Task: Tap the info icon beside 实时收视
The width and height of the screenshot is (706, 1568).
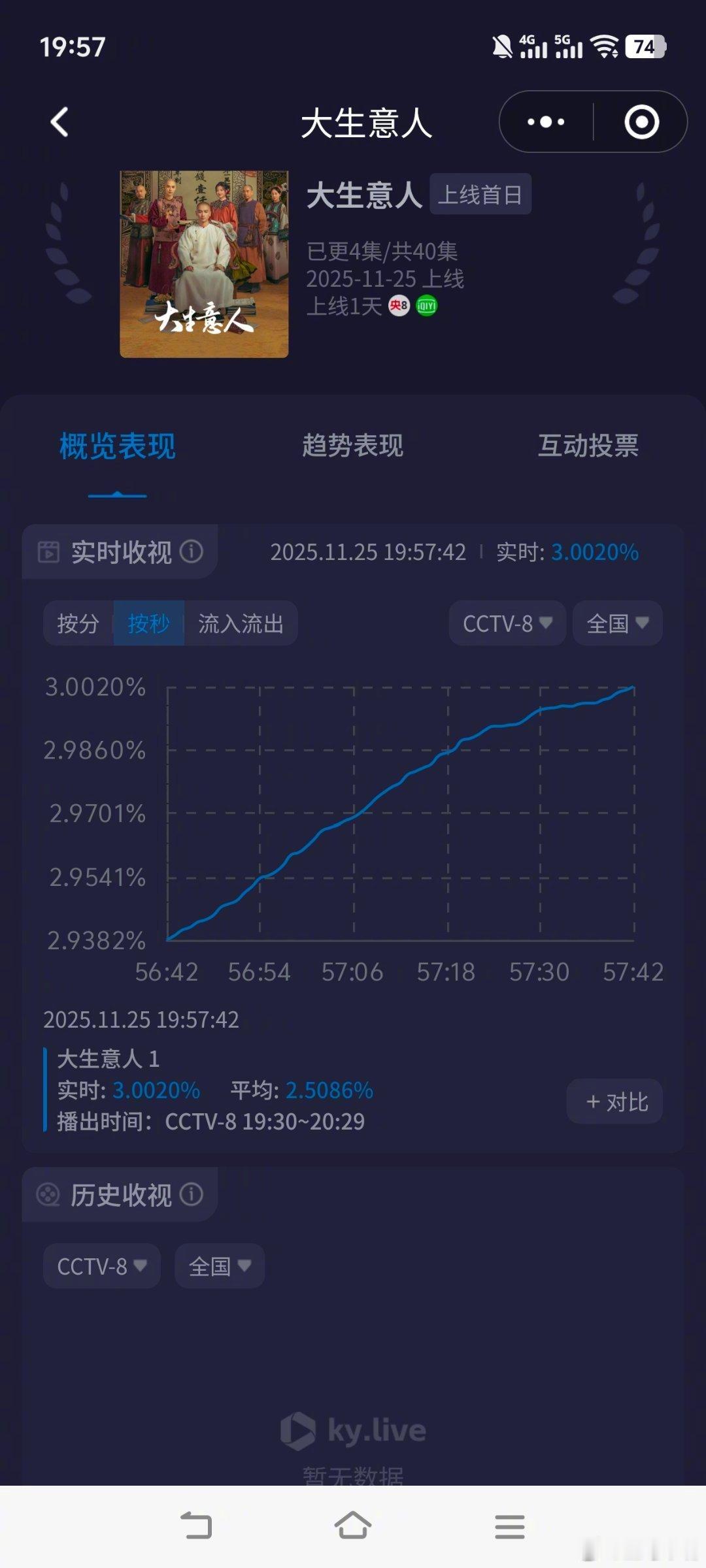Action: [x=192, y=551]
